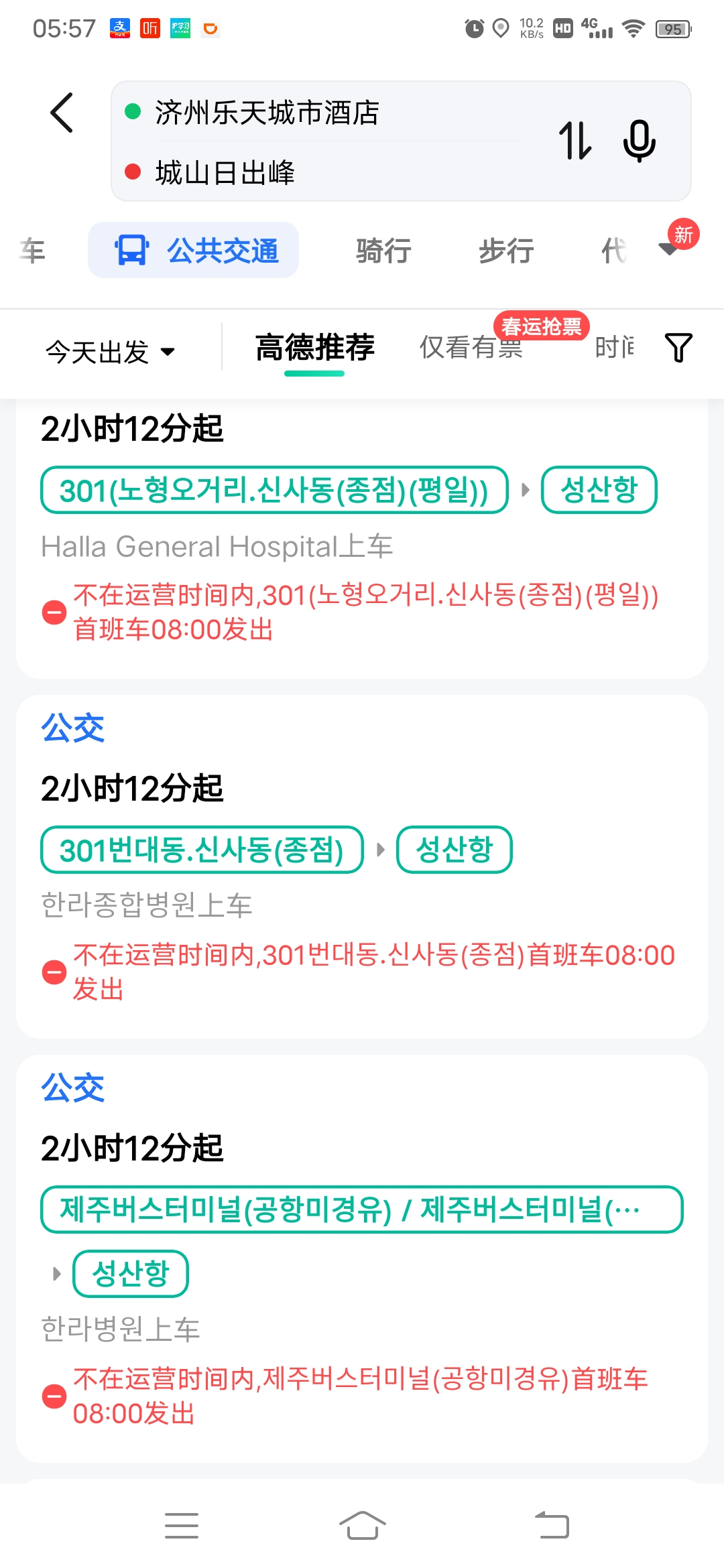Screen dimensions: 724x1568
Task: Expand more travel modes dropdown arrow
Action: pos(670,248)
